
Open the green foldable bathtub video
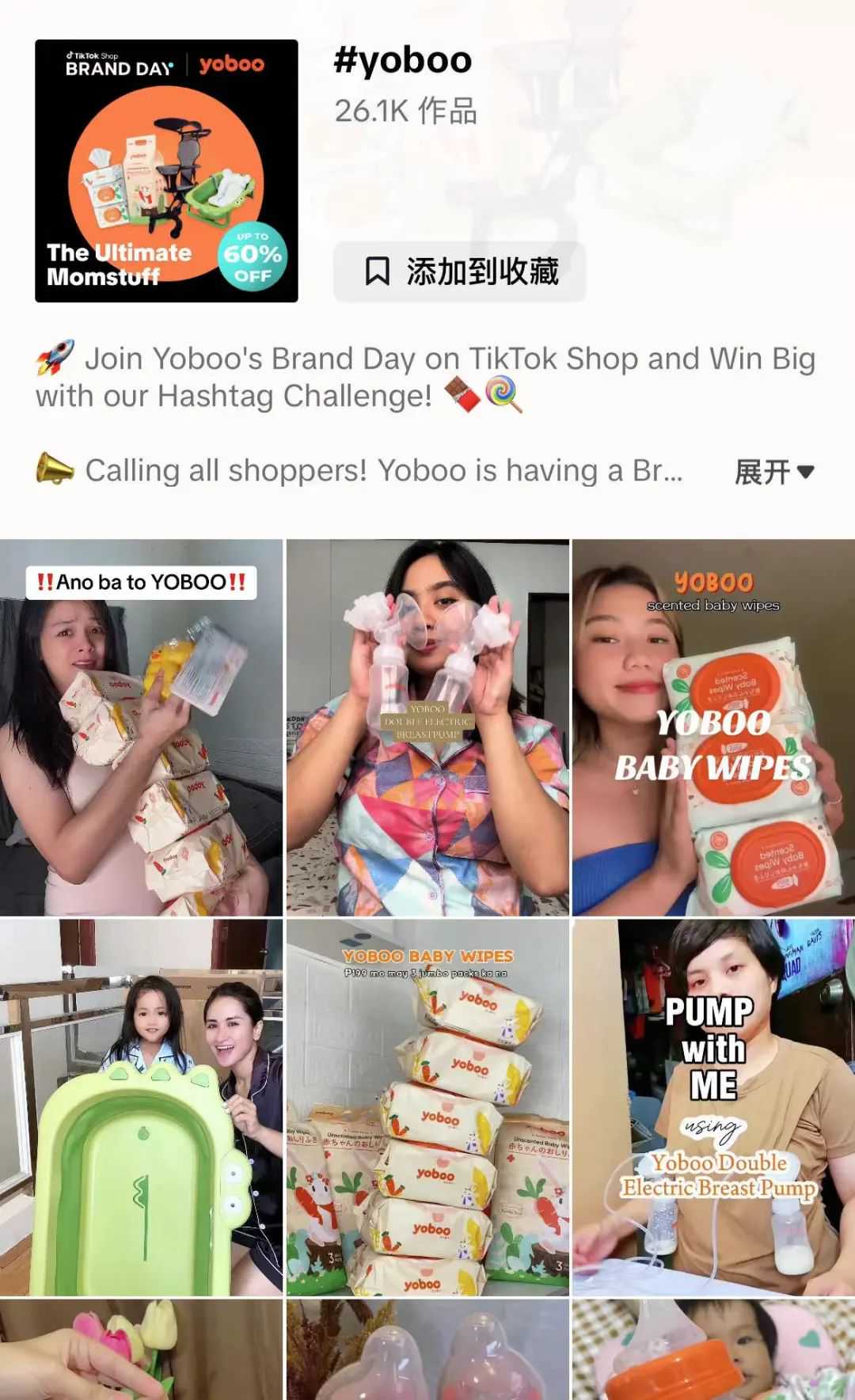141,1106
